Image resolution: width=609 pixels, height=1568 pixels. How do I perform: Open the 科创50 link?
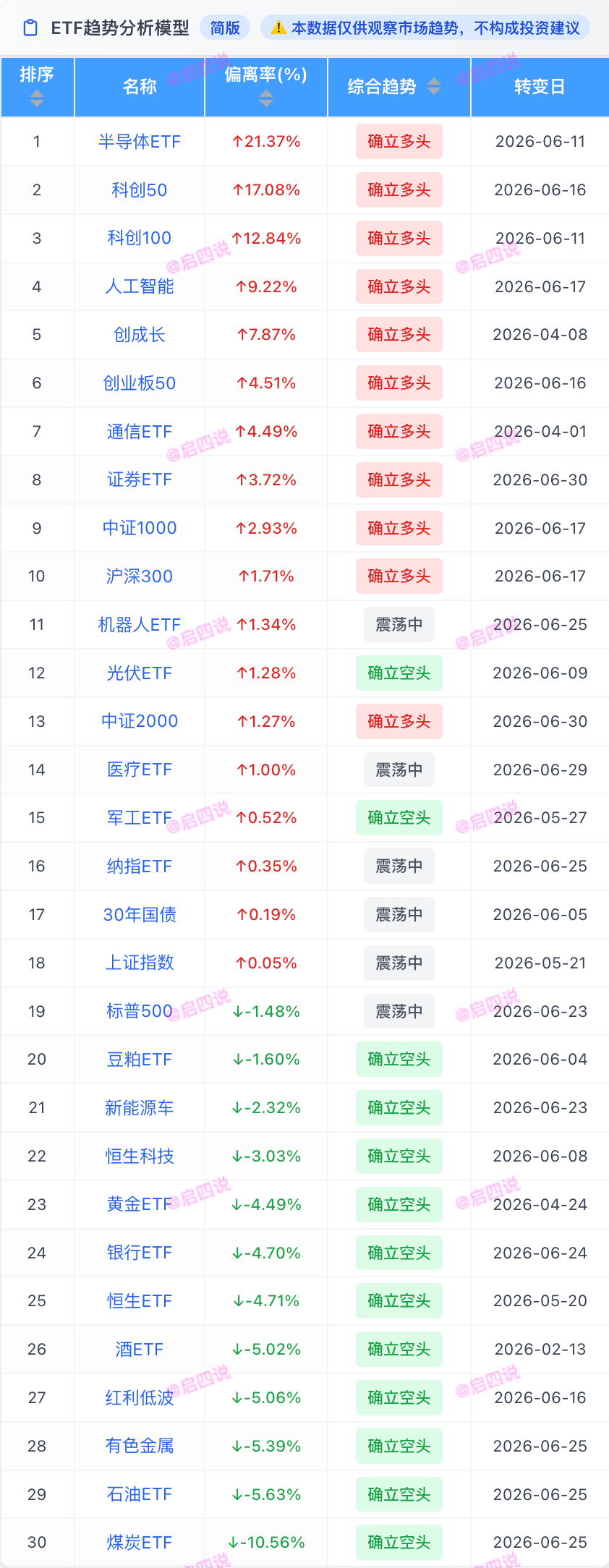point(140,190)
